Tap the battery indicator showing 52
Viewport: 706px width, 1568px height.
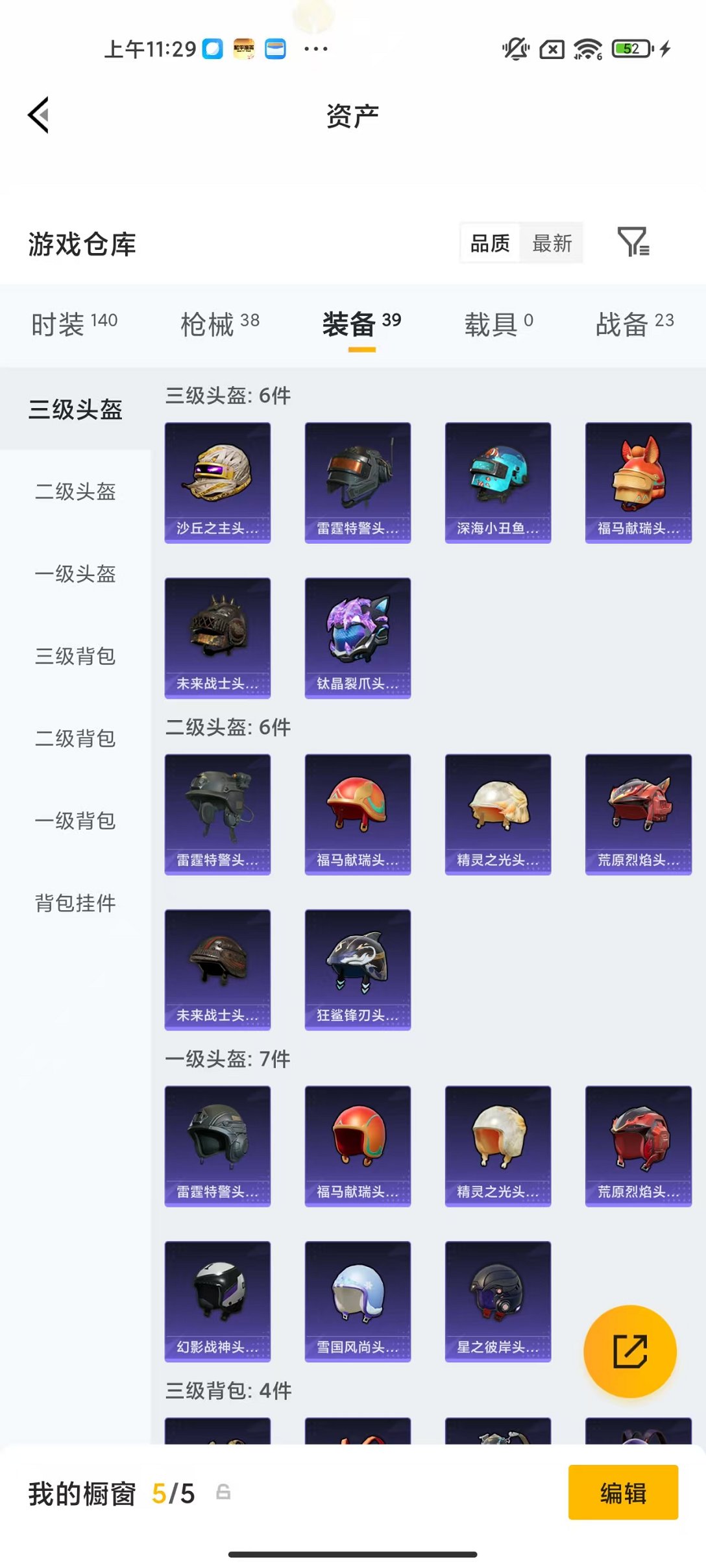tap(627, 50)
